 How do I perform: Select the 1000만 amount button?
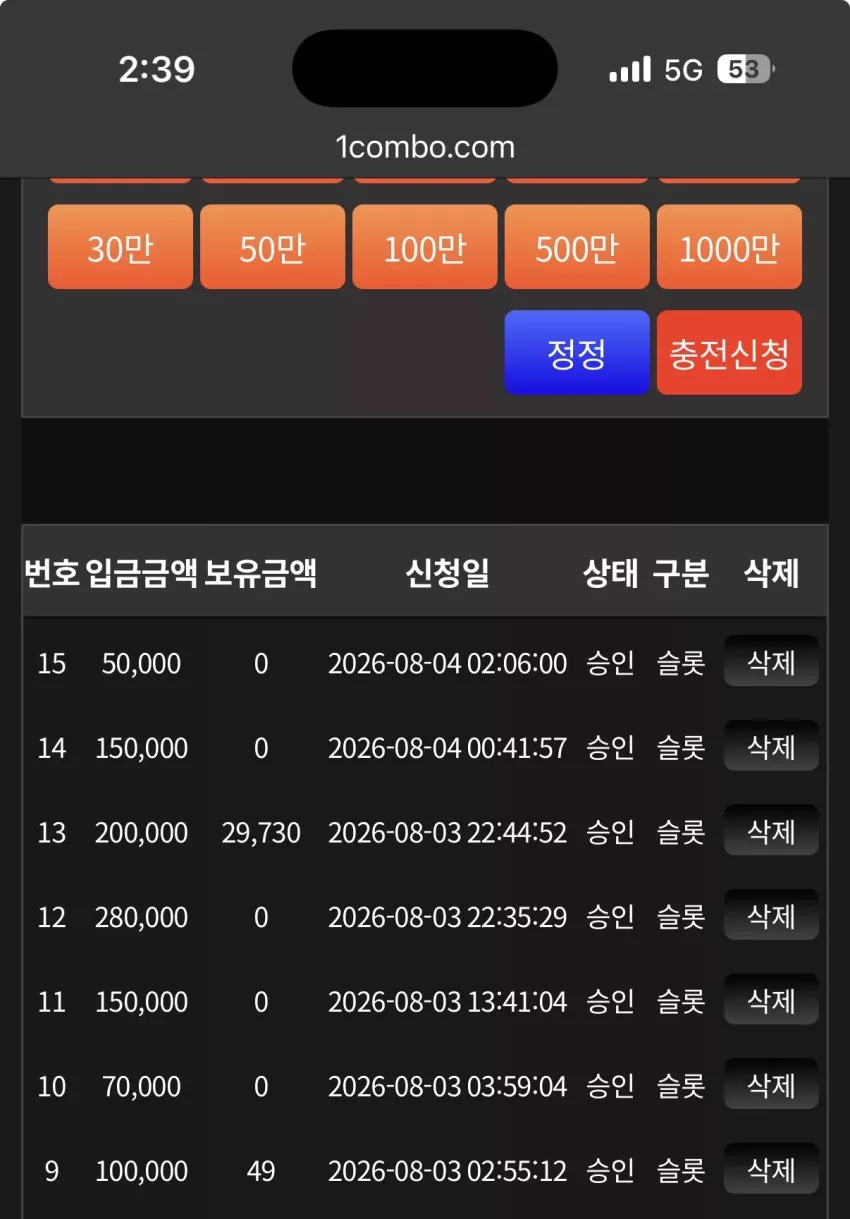[729, 247]
